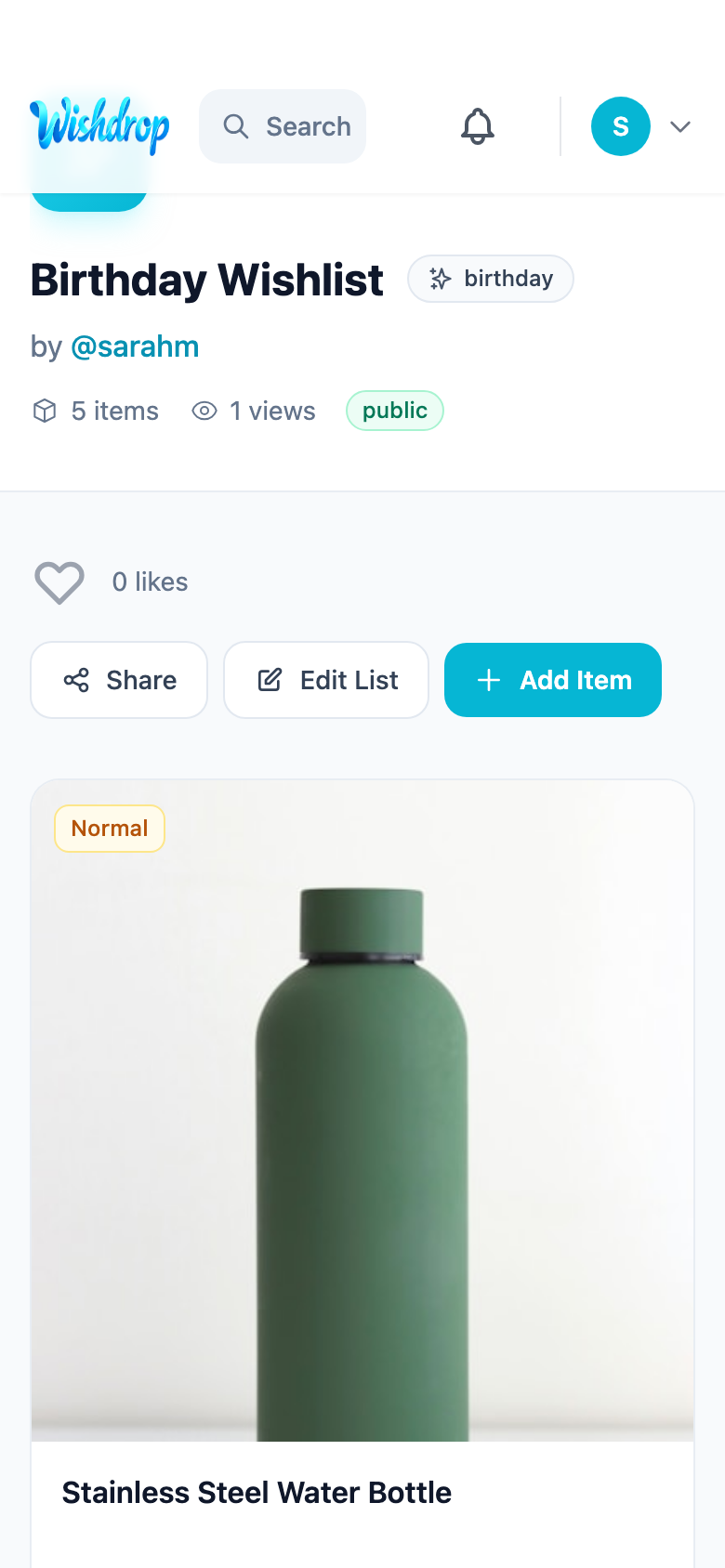This screenshot has width=725, height=1568.
Task: Expand the profile menu via the chevron
Action: click(680, 126)
